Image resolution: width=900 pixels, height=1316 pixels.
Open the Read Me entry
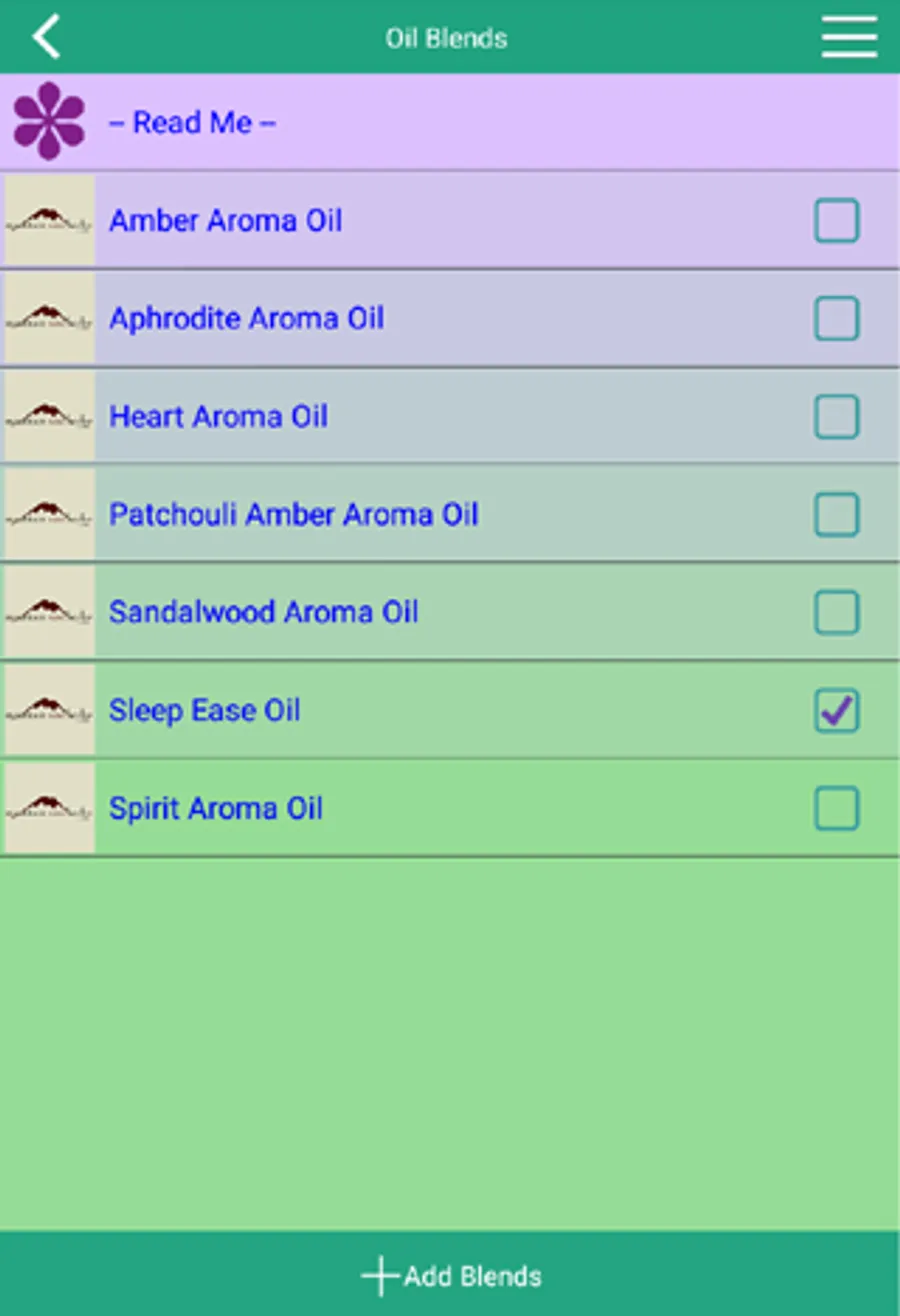pyautogui.click(x=192, y=123)
